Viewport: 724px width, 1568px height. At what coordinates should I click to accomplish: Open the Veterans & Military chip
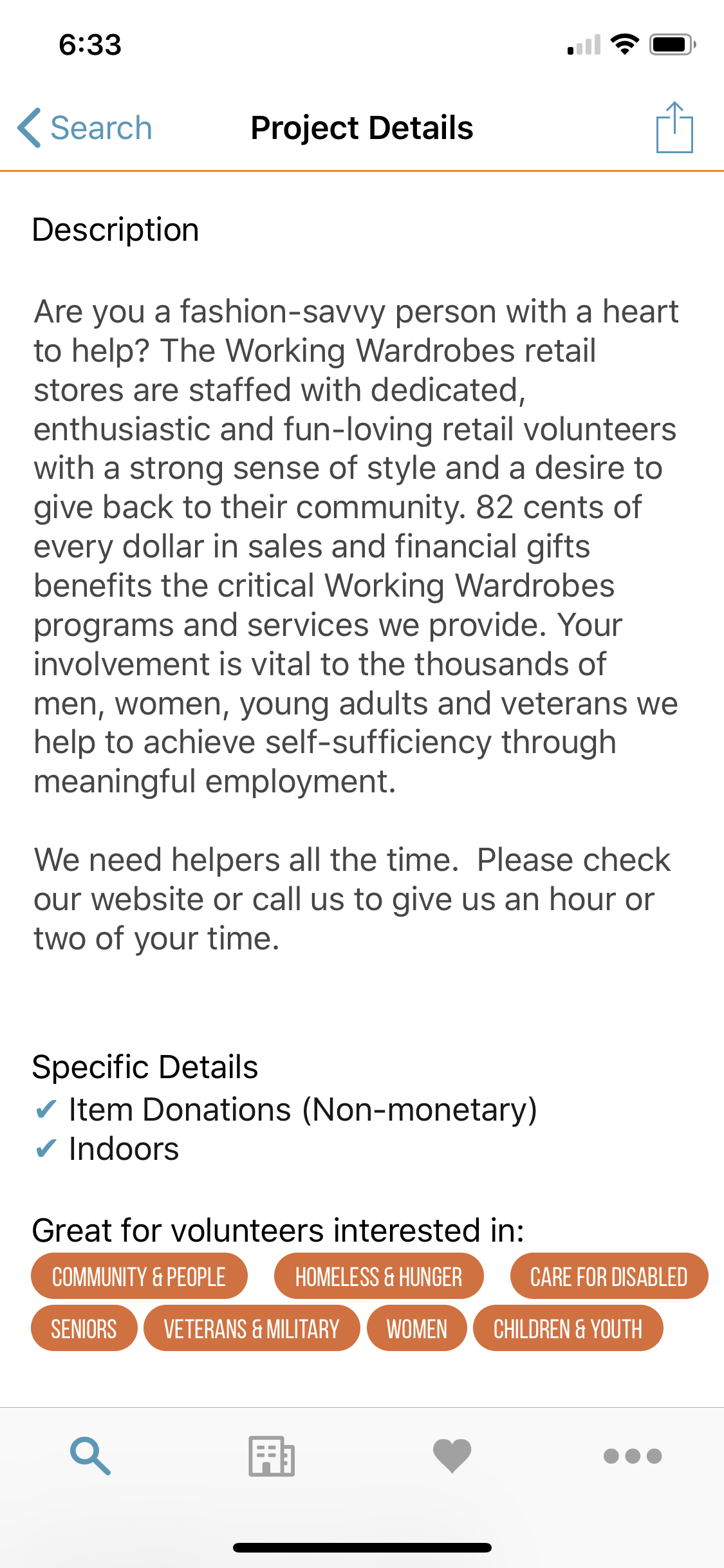pyautogui.click(x=251, y=1328)
